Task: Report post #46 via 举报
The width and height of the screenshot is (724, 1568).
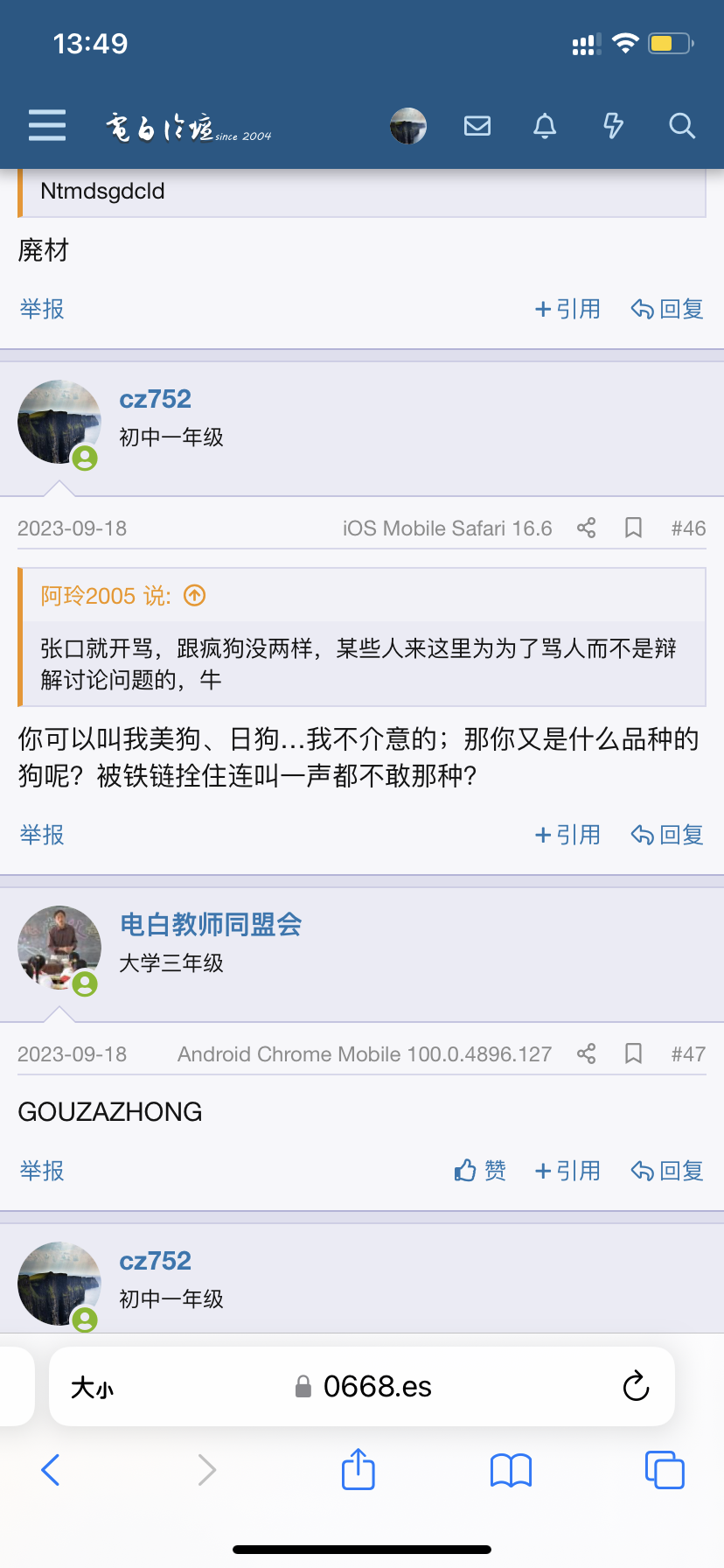Action: click(42, 835)
